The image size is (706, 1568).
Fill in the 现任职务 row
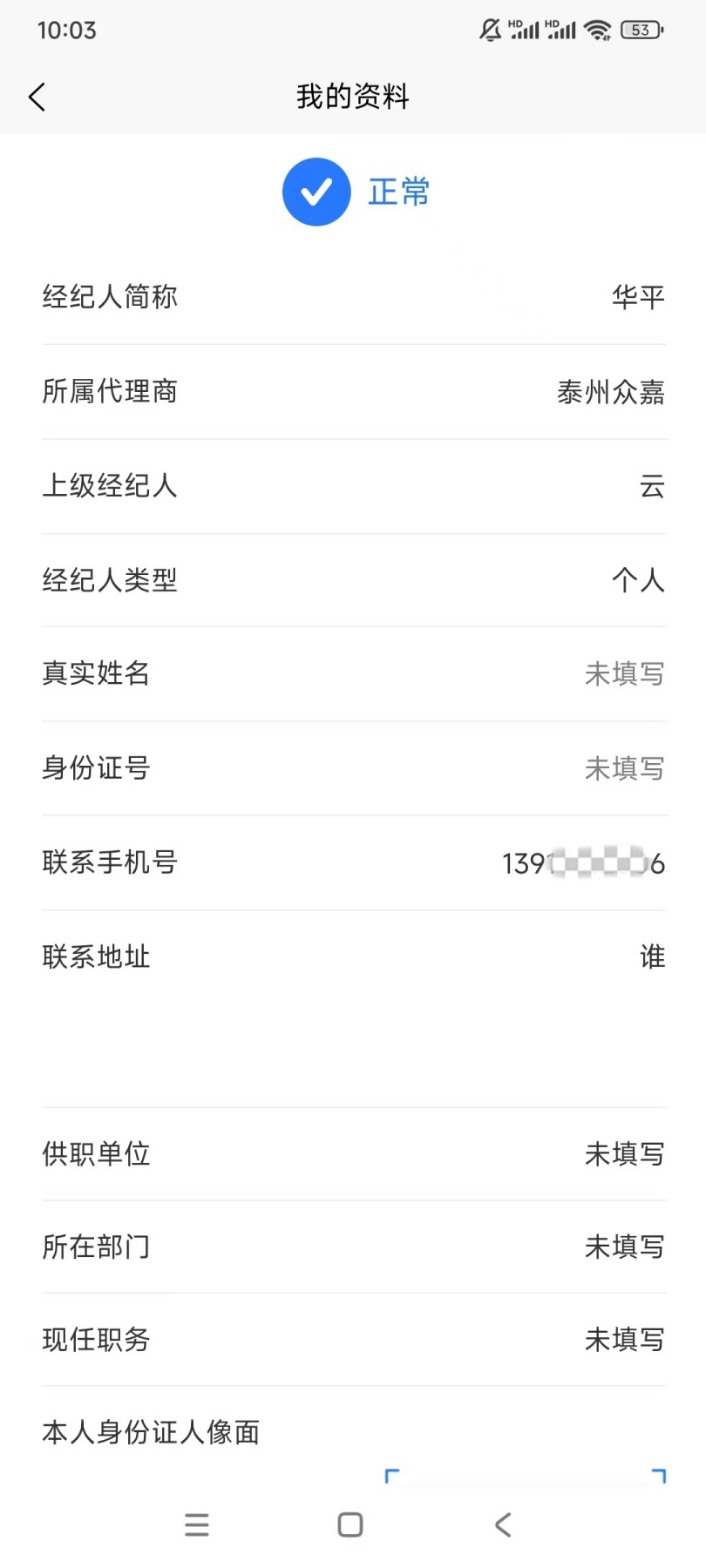[x=623, y=1340]
